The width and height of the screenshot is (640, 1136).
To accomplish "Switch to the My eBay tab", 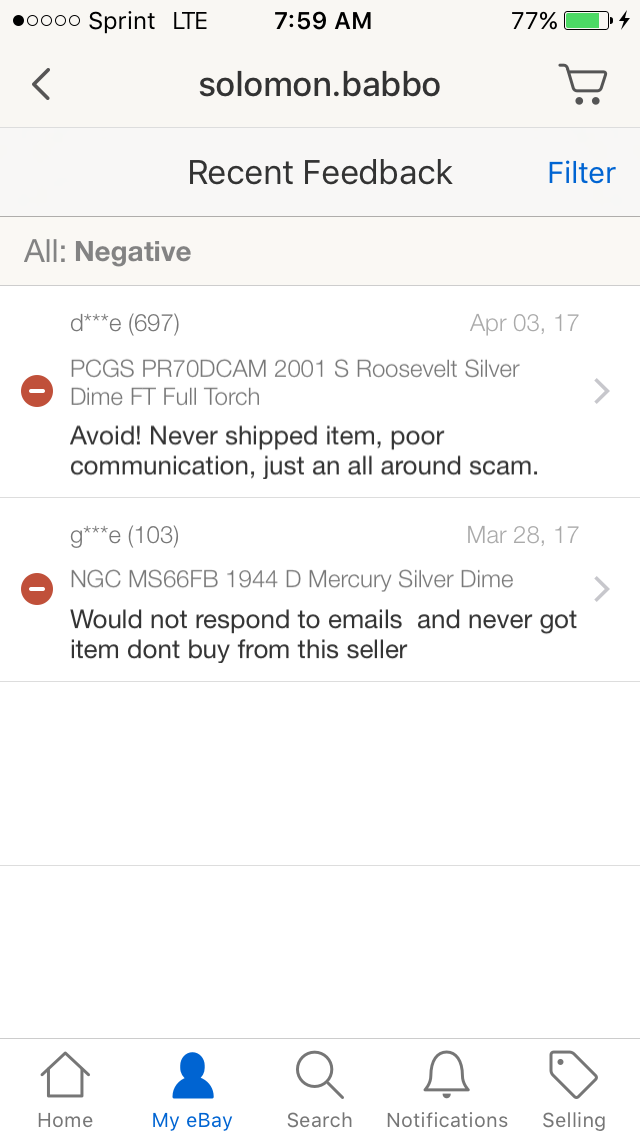I will coord(192,1089).
